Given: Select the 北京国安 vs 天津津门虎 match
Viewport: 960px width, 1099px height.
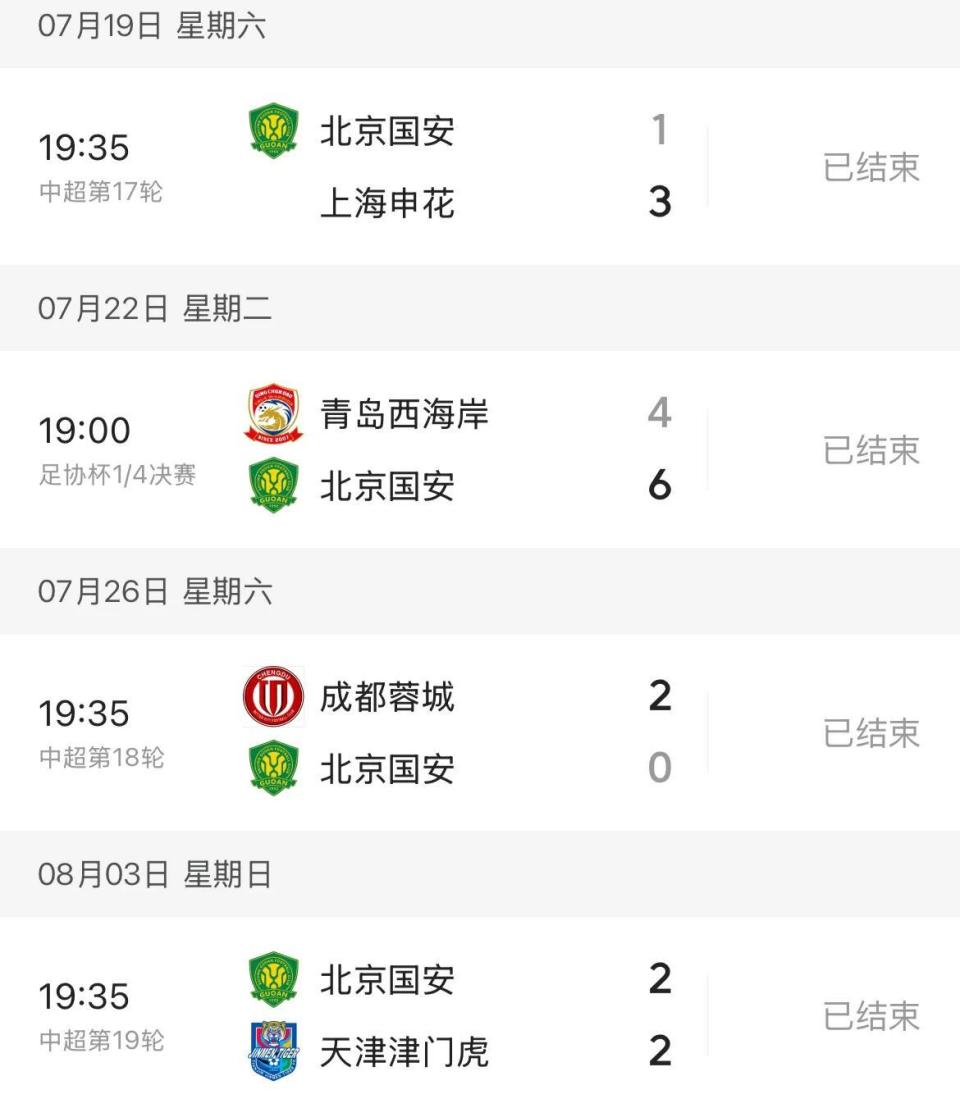Looking at the screenshot, I should point(480,1015).
